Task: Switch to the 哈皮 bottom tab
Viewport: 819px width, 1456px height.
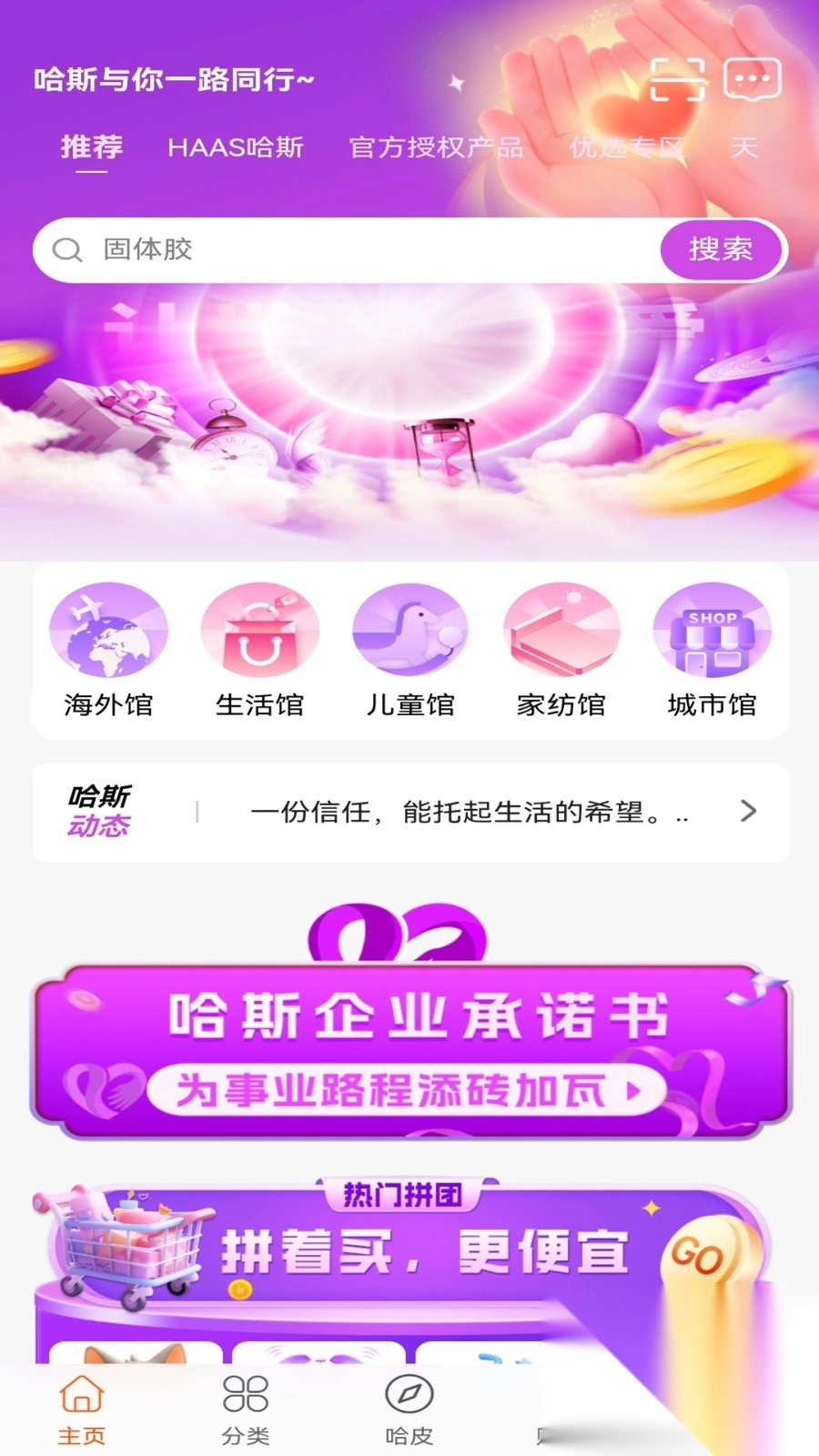Action: [409, 1409]
